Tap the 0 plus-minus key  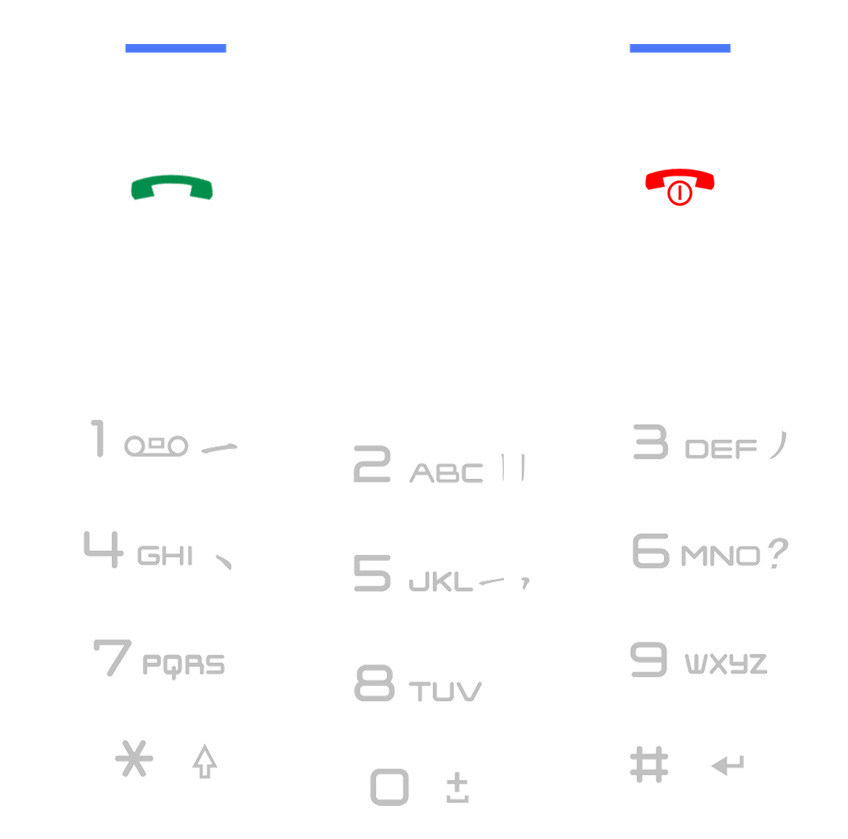[418, 787]
